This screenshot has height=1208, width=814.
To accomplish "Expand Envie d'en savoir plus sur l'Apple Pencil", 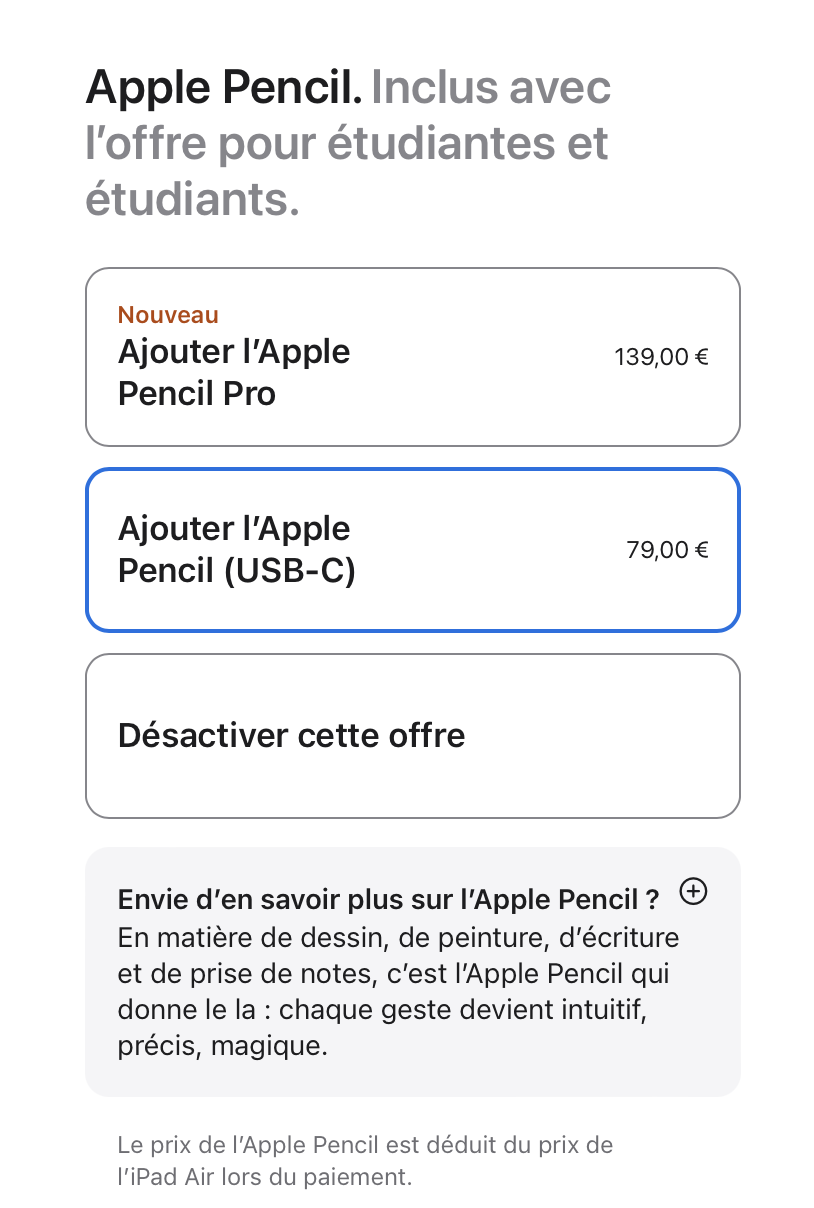I will [692, 892].
